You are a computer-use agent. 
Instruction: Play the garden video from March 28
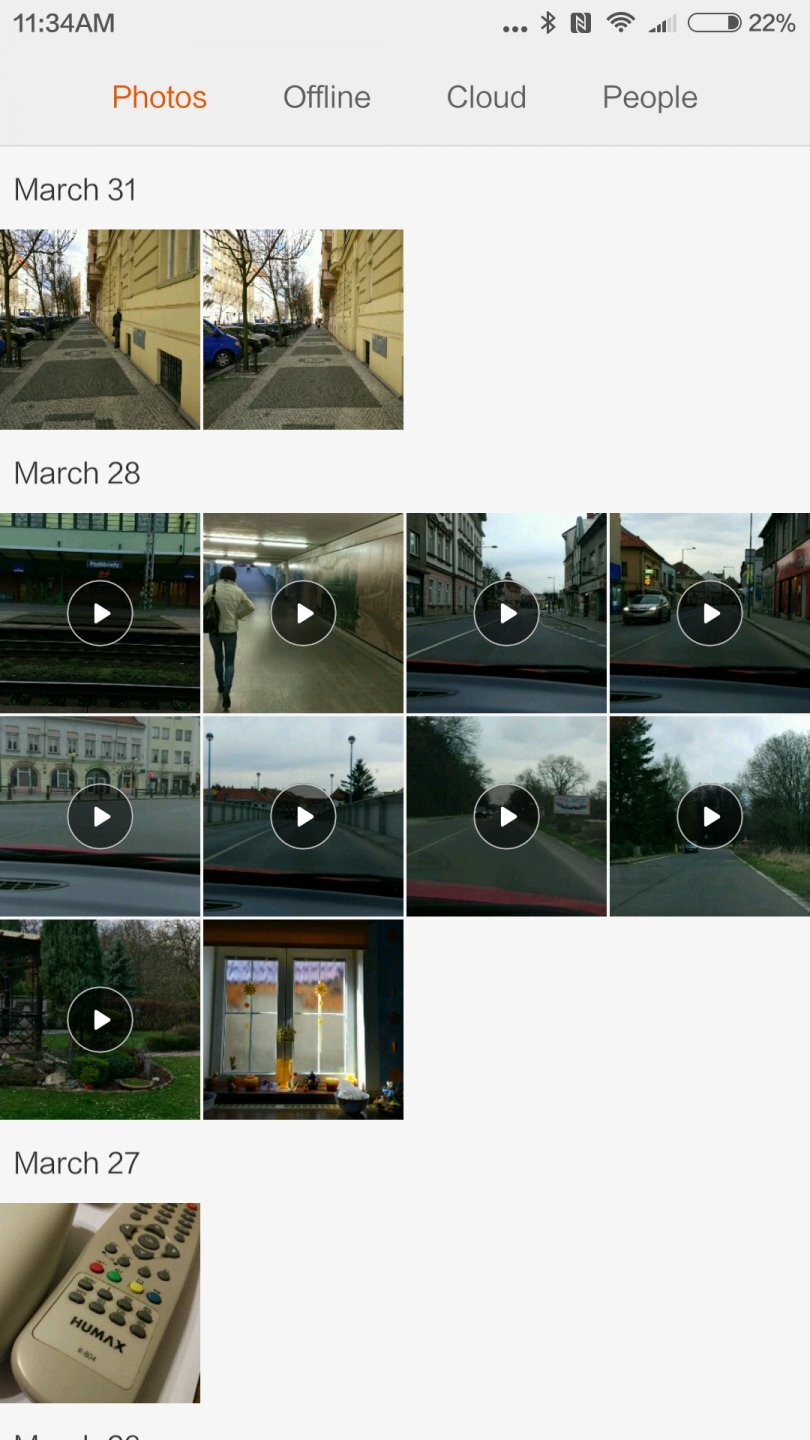(x=100, y=1019)
